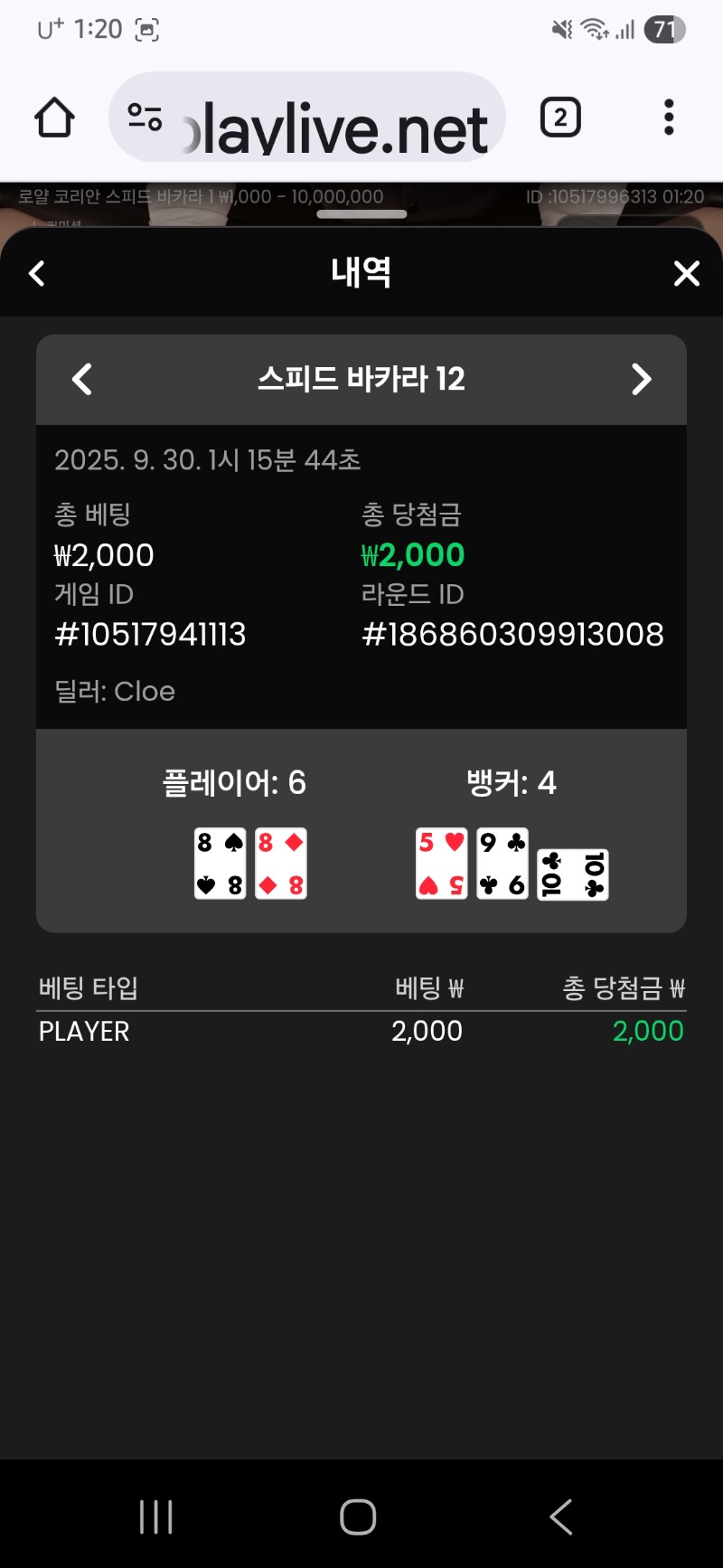Image resolution: width=723 pixels, height=1568 pixels.
Task: Tap the system back button
Action: (x=561, y=1516)
